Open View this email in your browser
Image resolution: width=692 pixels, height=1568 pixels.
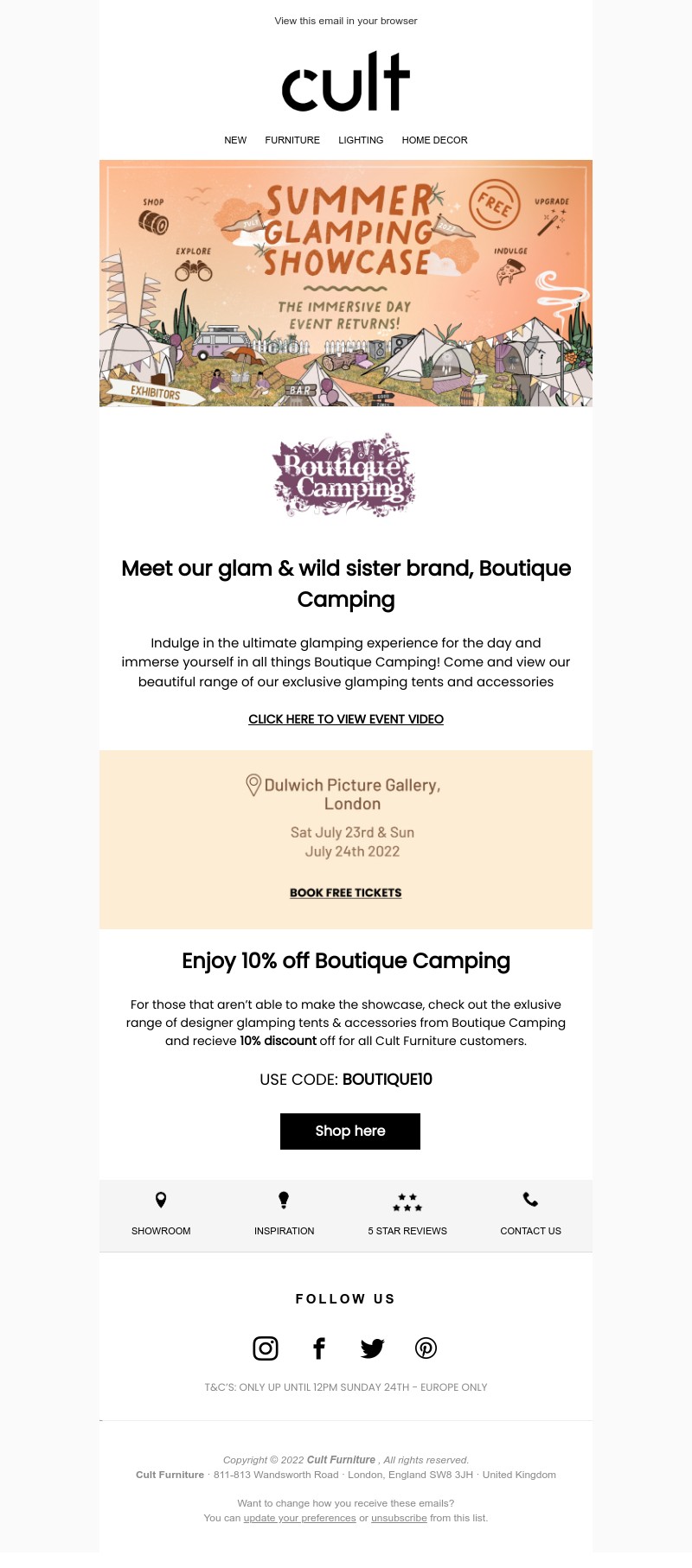[x=346, y=21]
